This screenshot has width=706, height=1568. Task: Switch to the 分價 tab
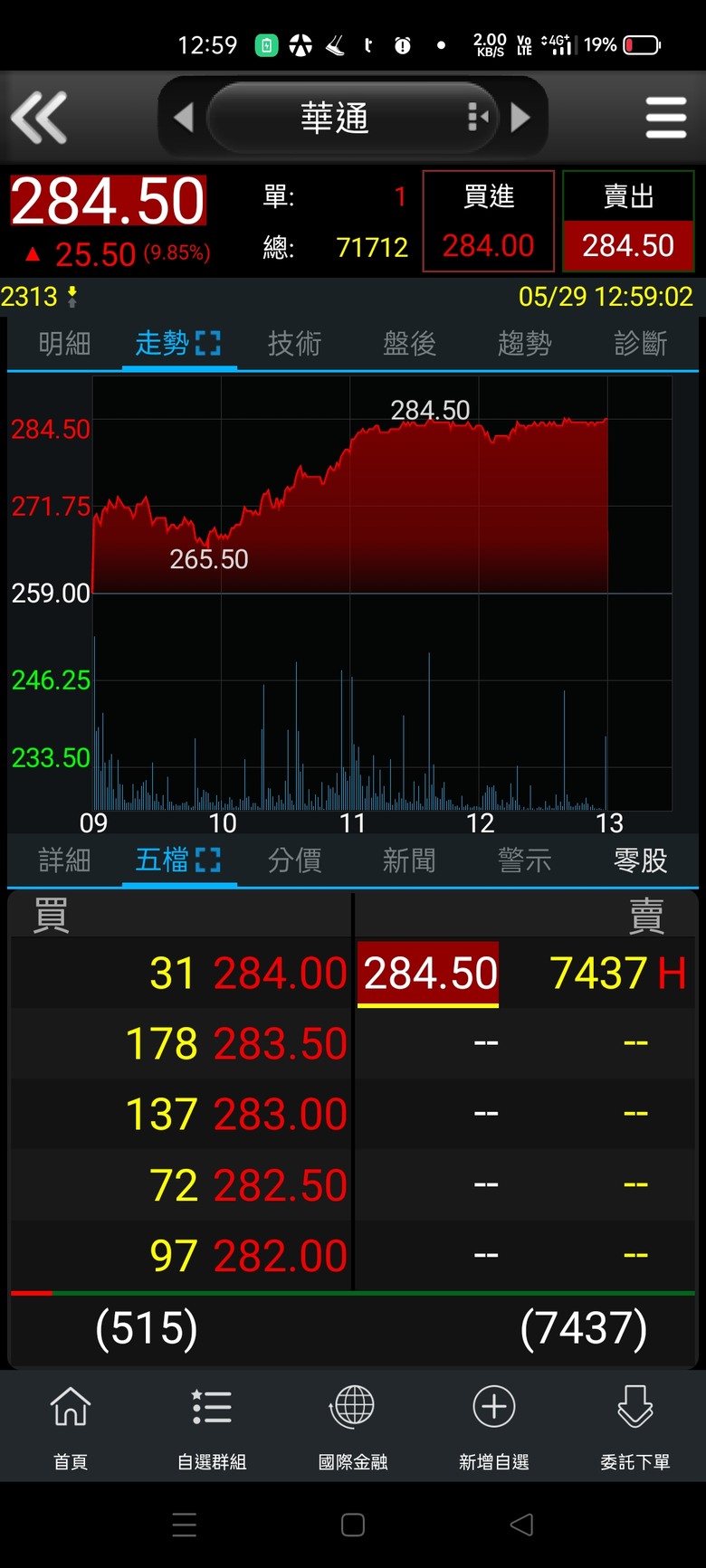(x=294, y=860)
